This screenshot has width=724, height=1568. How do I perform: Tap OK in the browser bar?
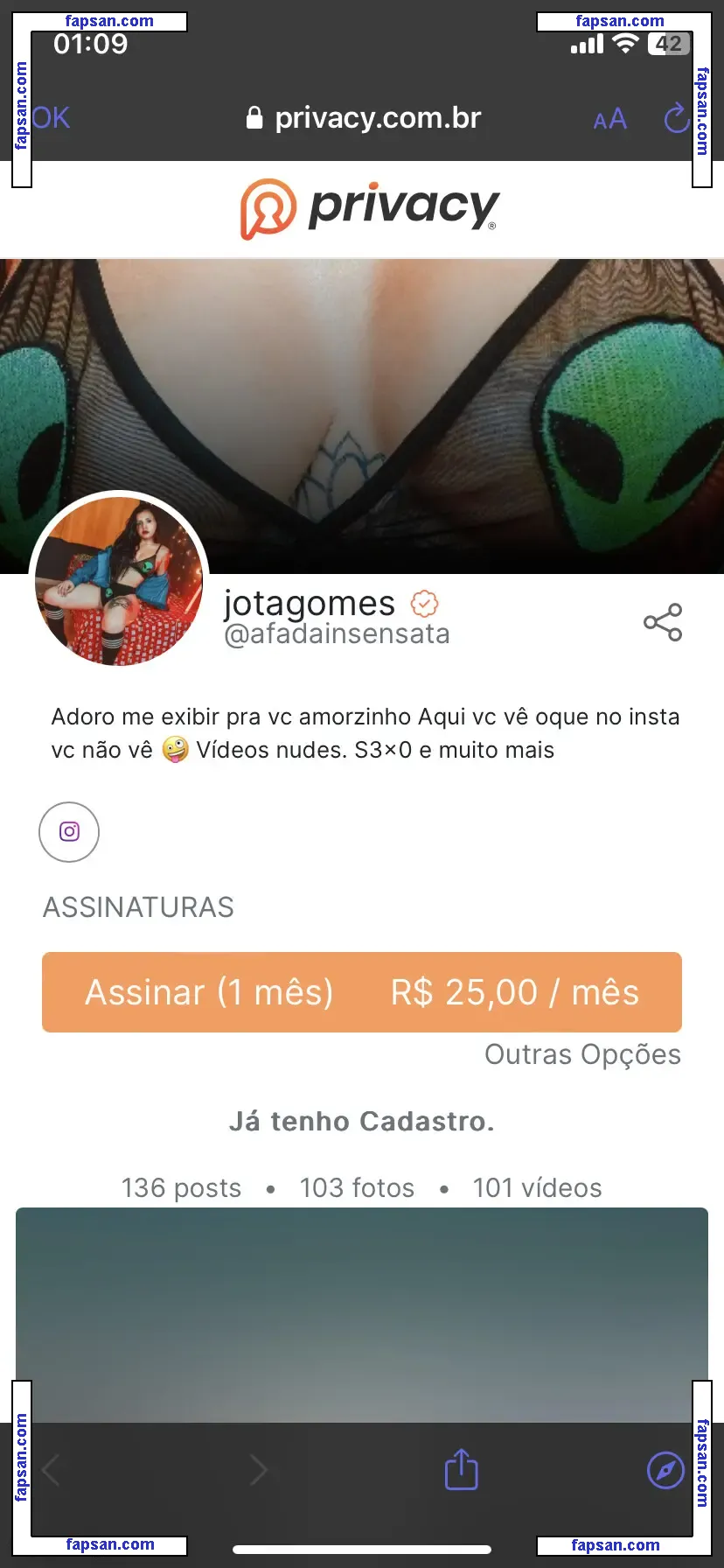(52, 118)
